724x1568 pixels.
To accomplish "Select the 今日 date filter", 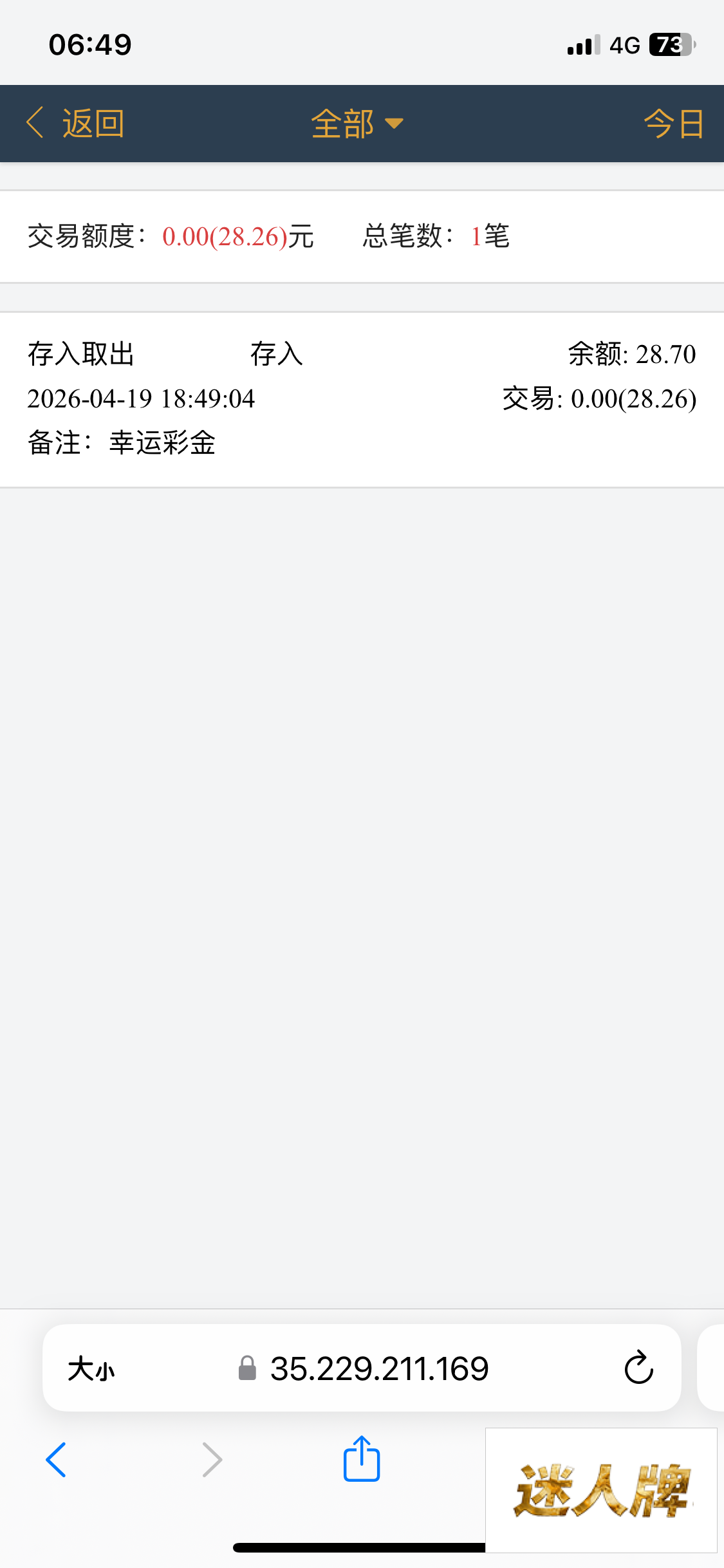I will coord(673,123).
